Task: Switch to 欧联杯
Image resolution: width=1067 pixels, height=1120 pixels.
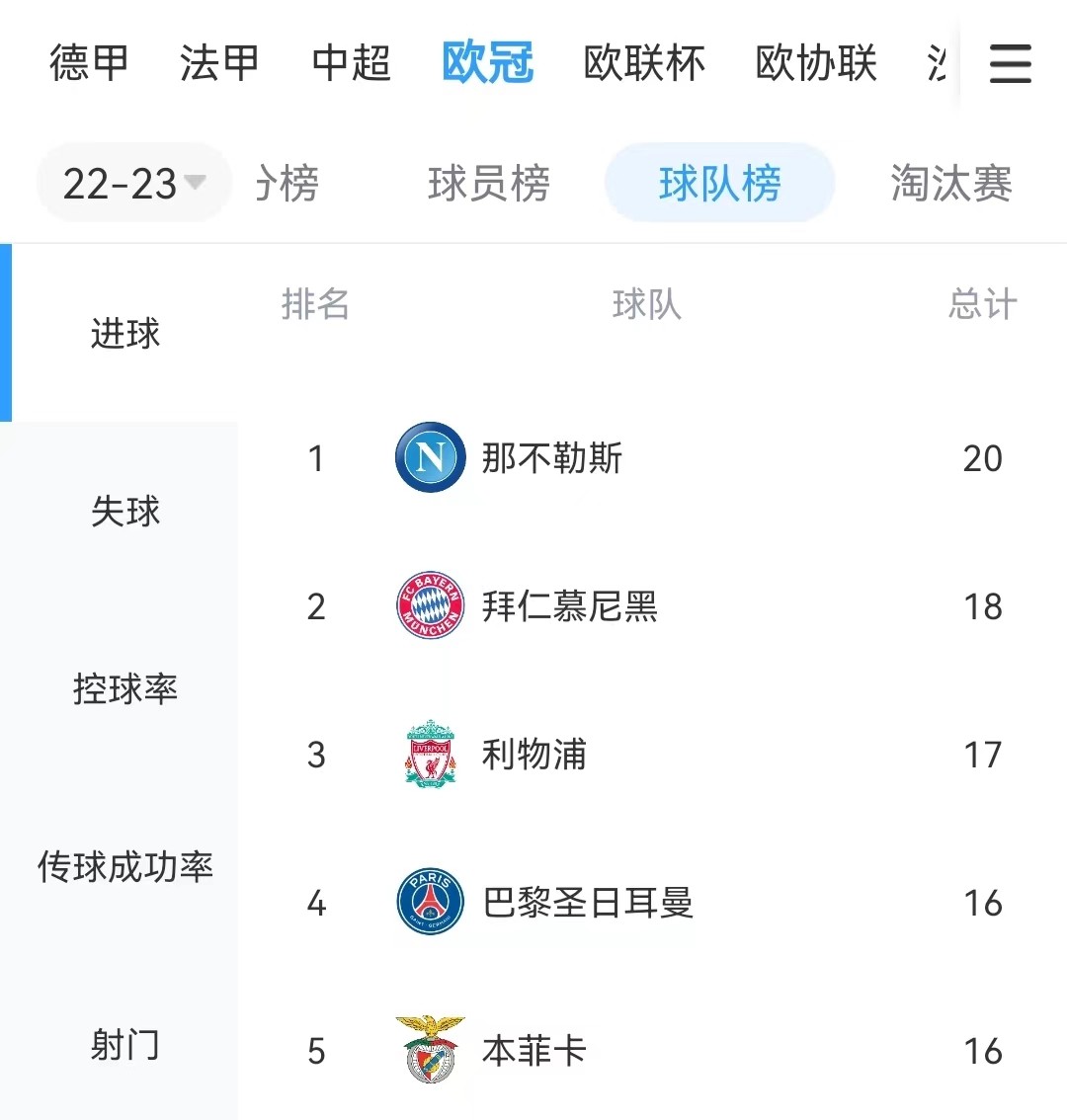Action: point(644,63)
